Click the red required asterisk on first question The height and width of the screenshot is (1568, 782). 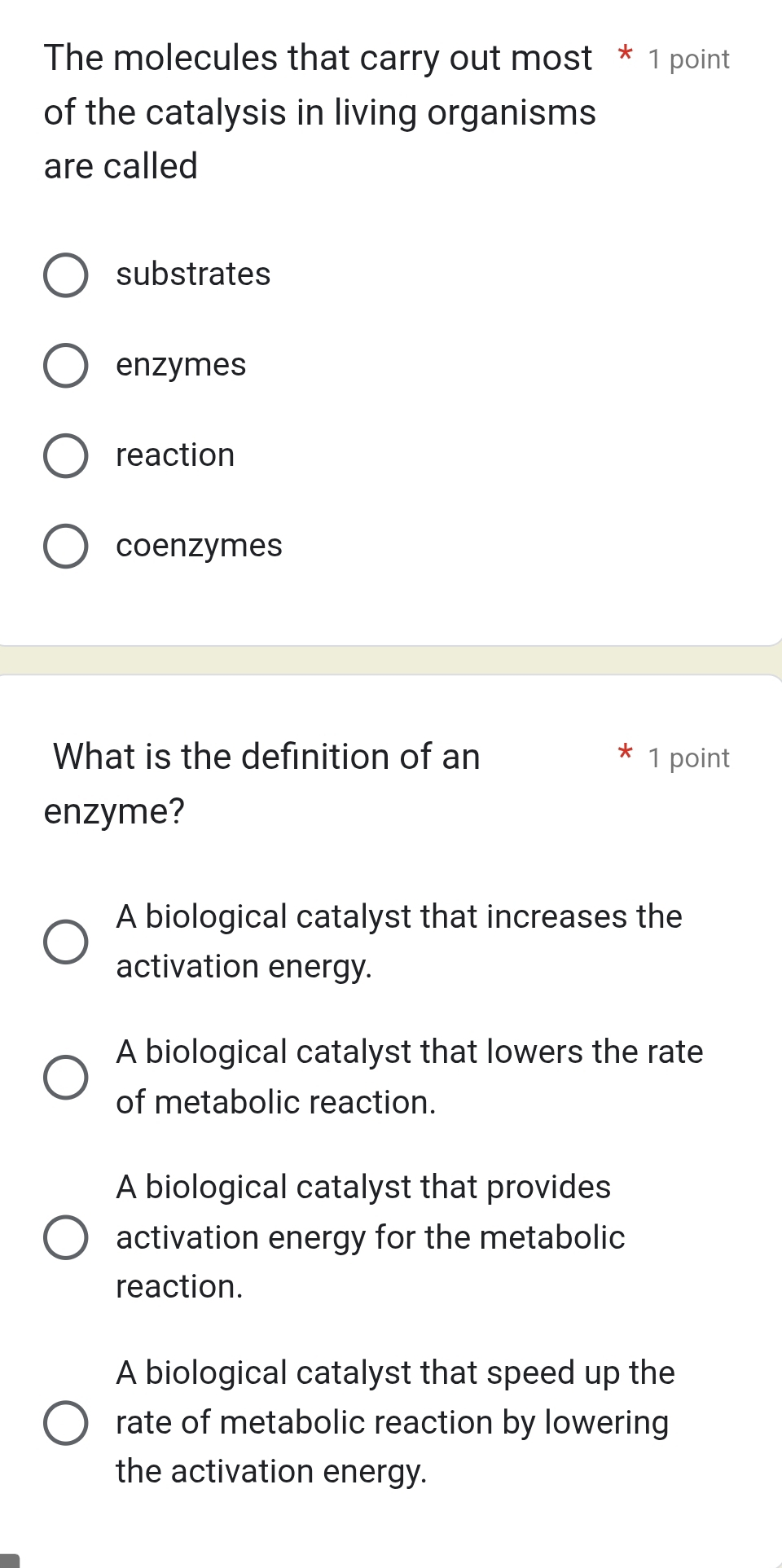pyautogui.click(x=624, y=55)
